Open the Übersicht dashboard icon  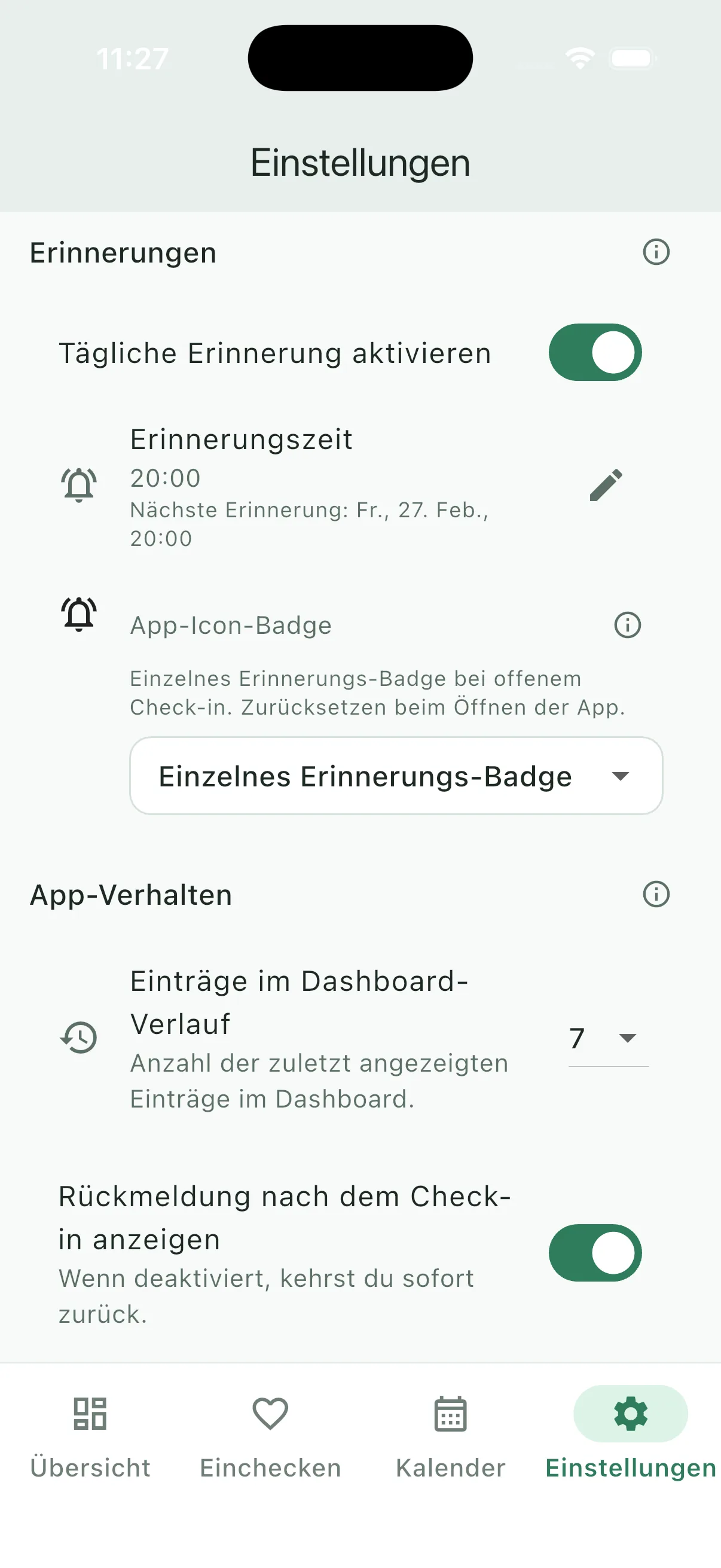89,1416
